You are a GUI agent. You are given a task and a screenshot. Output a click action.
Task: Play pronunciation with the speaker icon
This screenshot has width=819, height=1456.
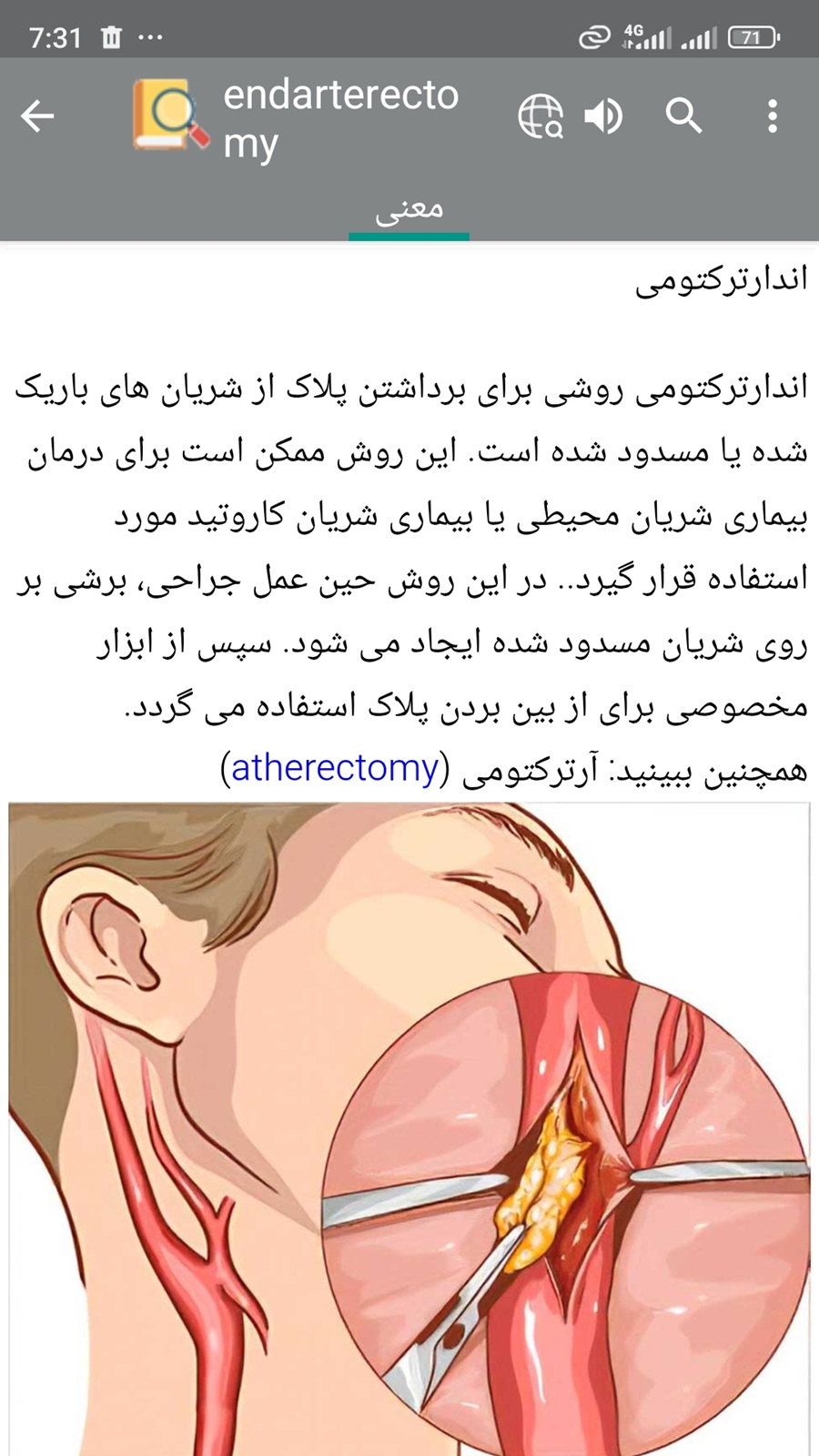point(602,116)
